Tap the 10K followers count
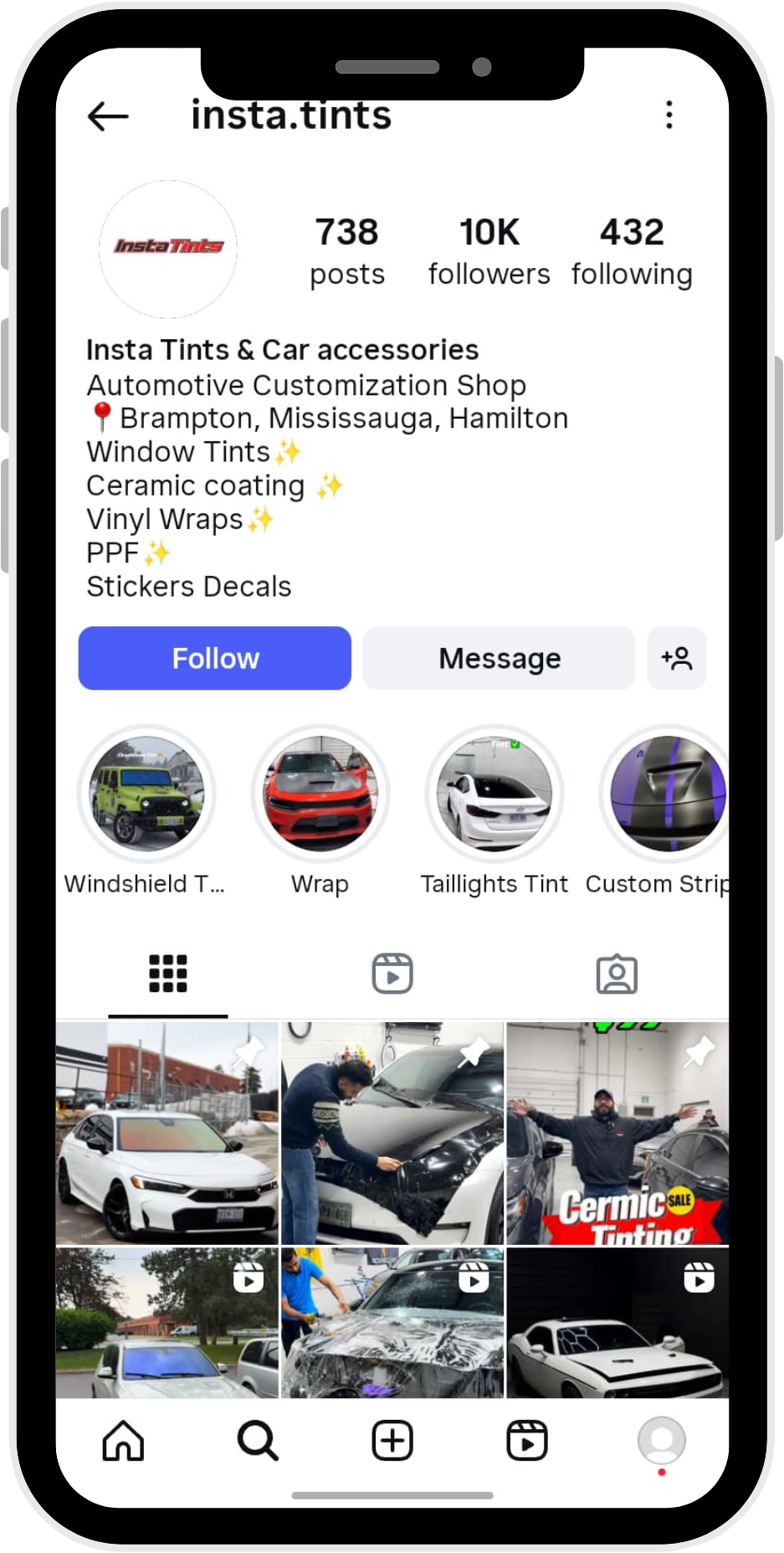The image size is (784, 1553). coord(489,250)
